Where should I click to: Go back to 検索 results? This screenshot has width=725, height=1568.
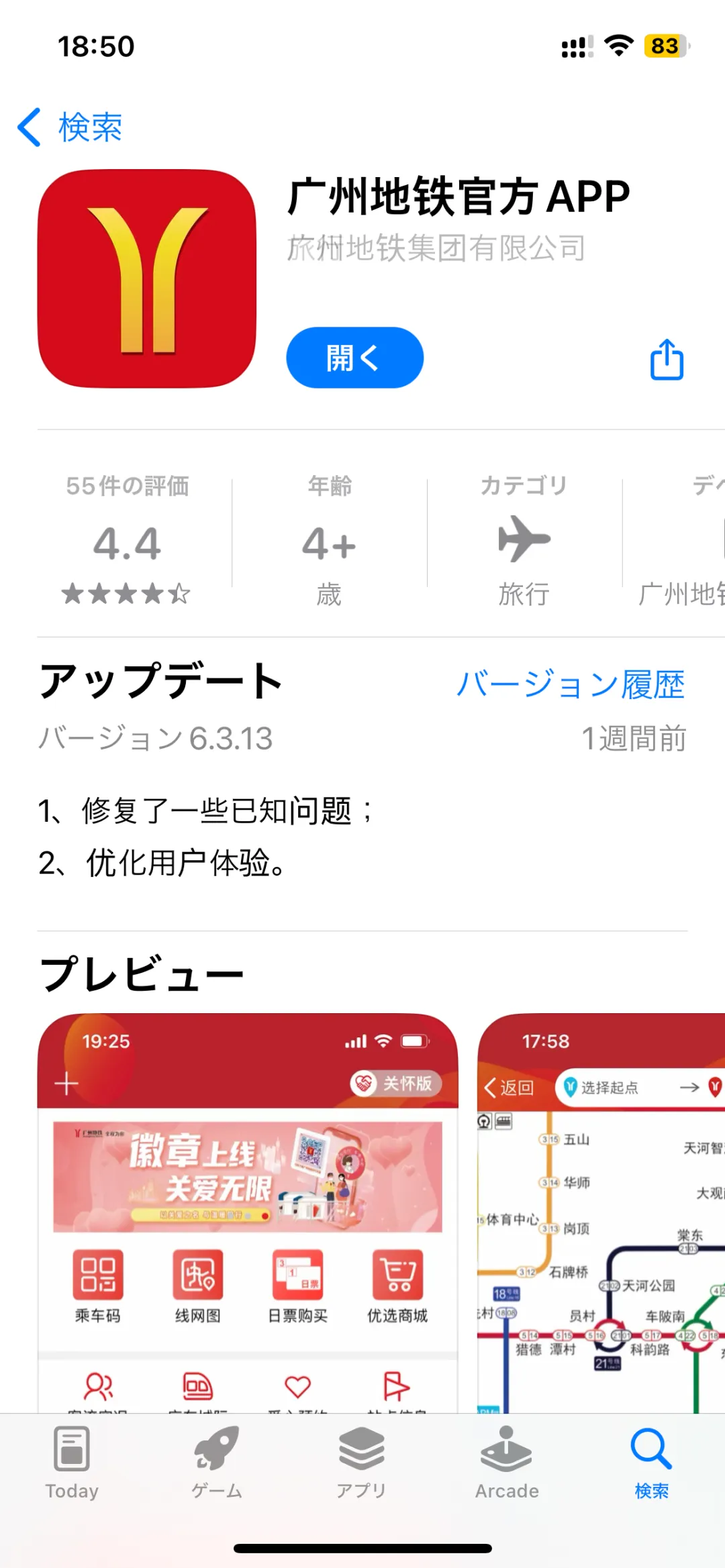(x=70, y=127)
